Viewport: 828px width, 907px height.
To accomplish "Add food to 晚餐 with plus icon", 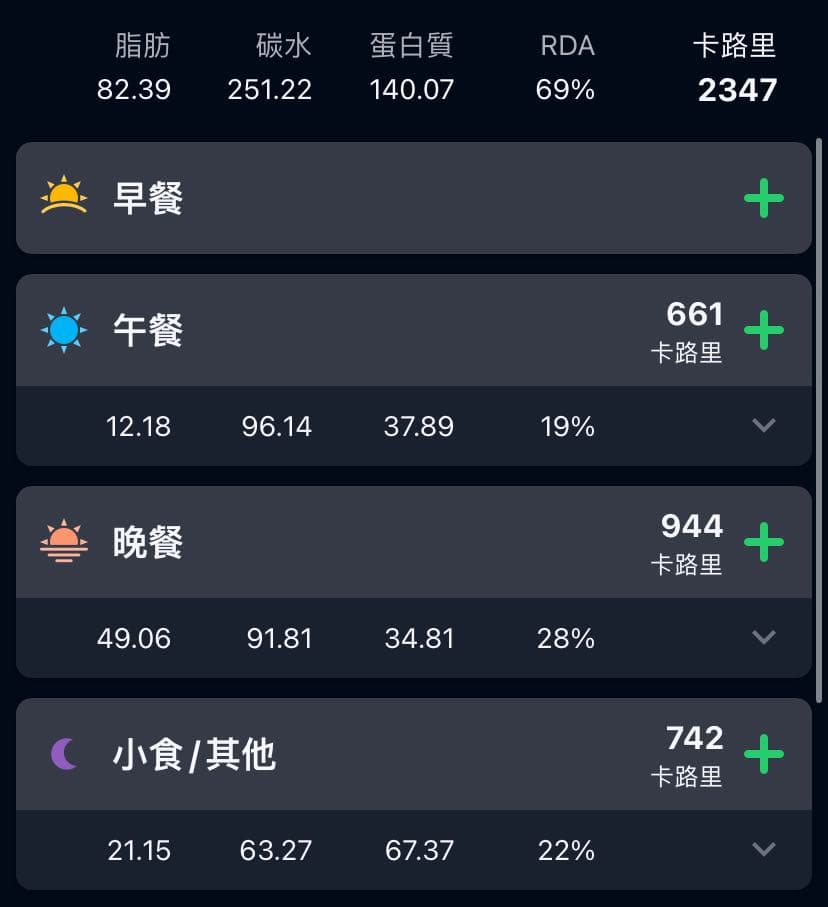I will coord(764,542).
